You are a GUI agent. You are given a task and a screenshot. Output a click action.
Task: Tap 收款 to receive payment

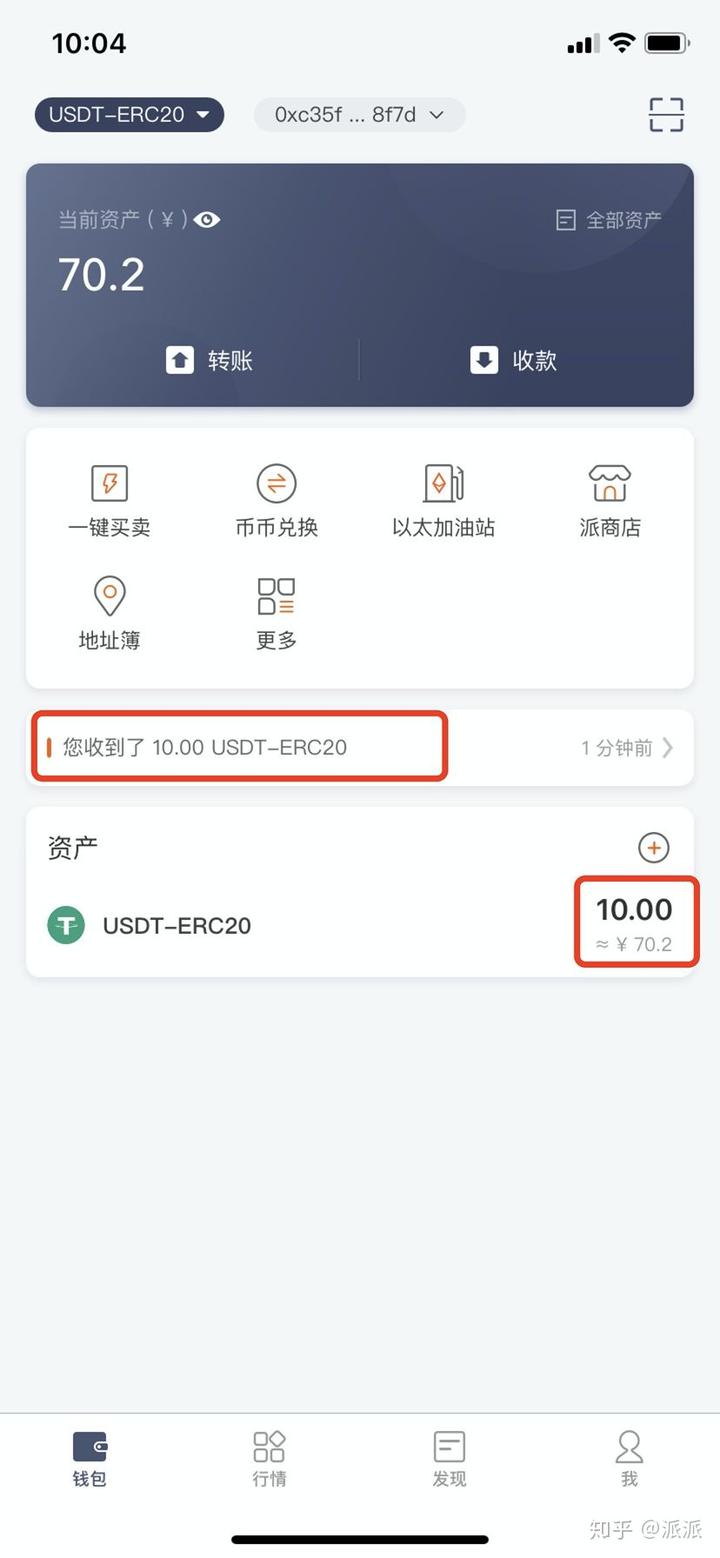point(511,360)
